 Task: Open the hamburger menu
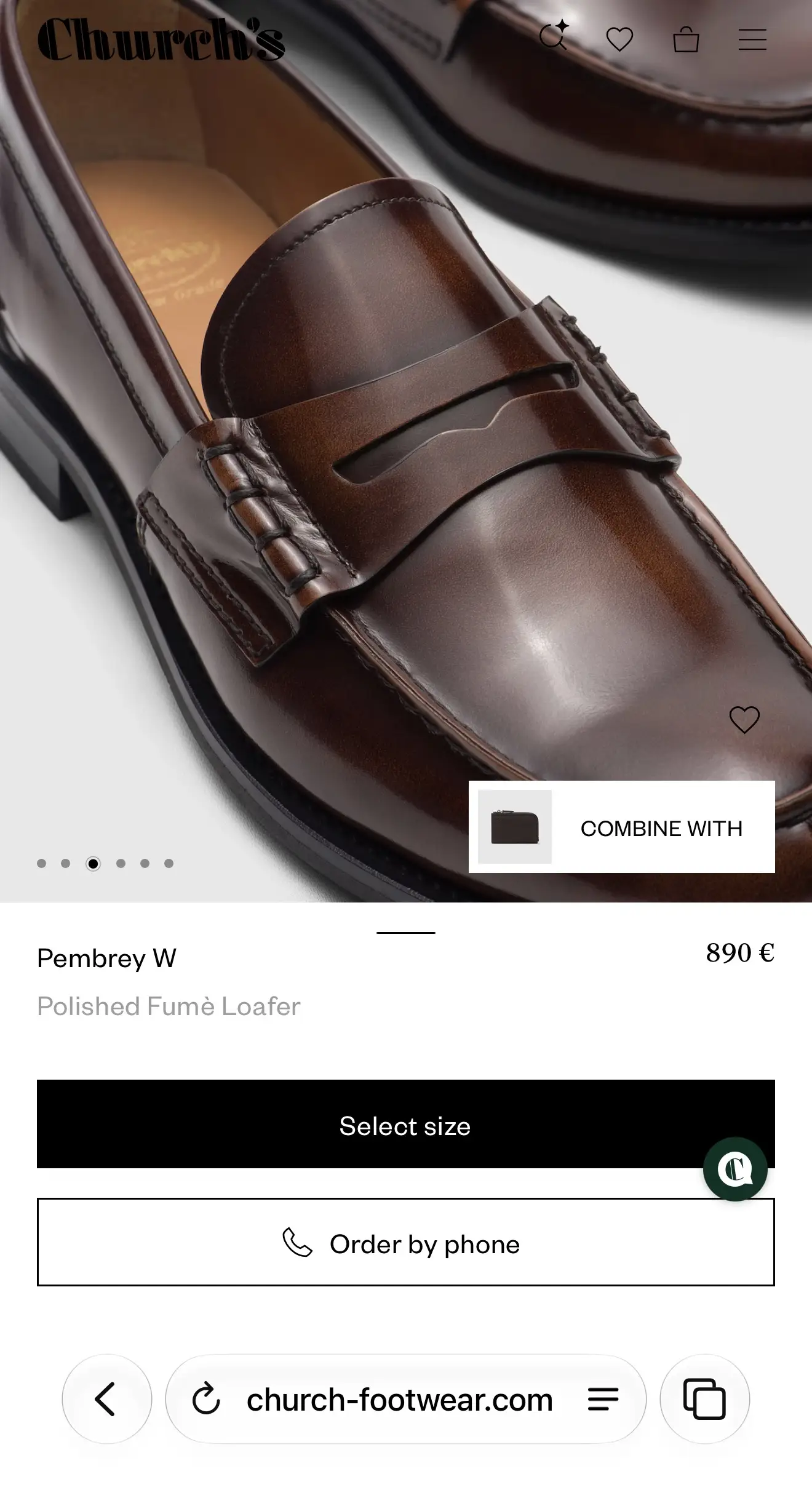(x=752, y=40)
